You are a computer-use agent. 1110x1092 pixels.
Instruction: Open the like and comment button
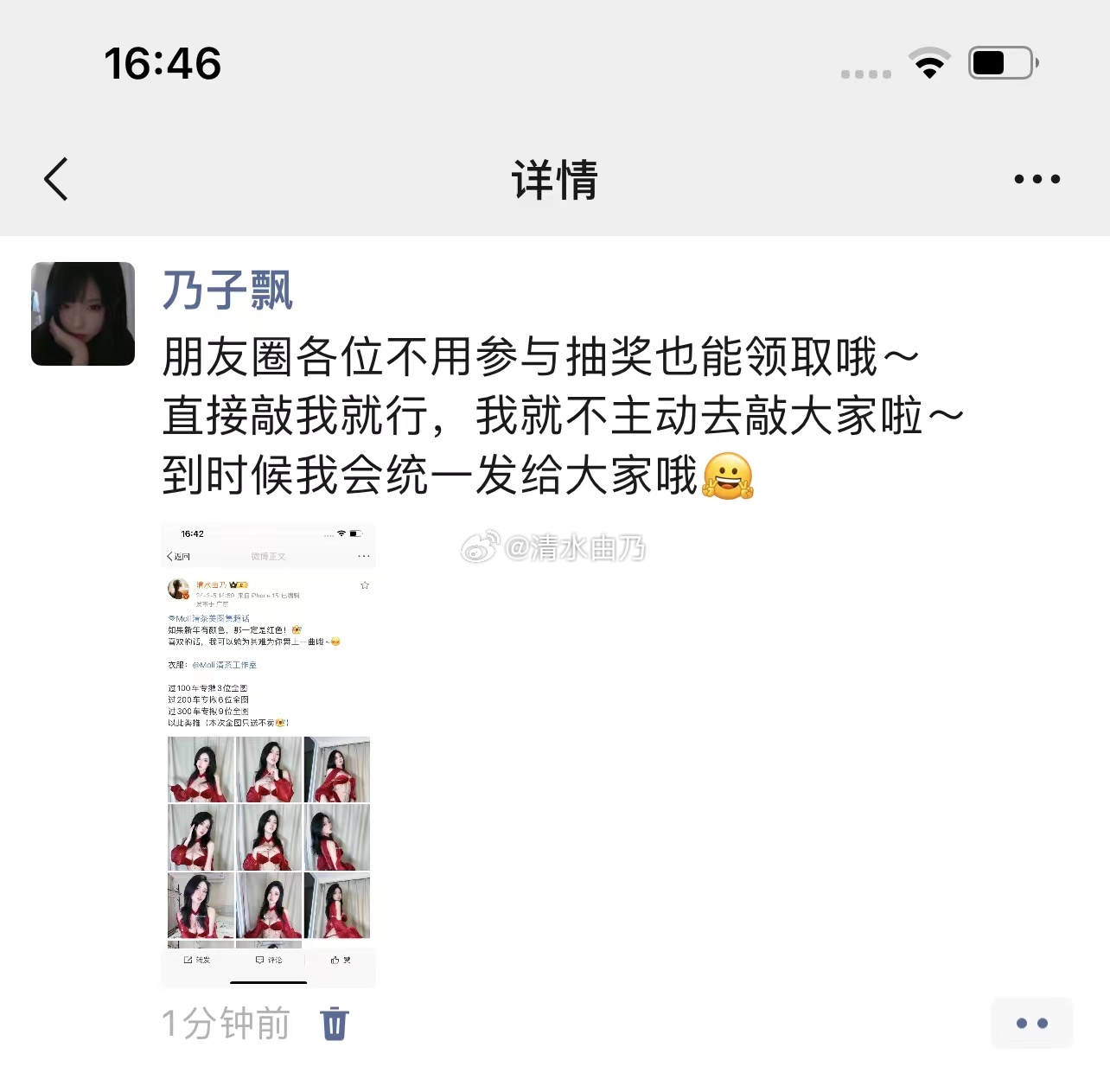(x=1031, y=1023)
